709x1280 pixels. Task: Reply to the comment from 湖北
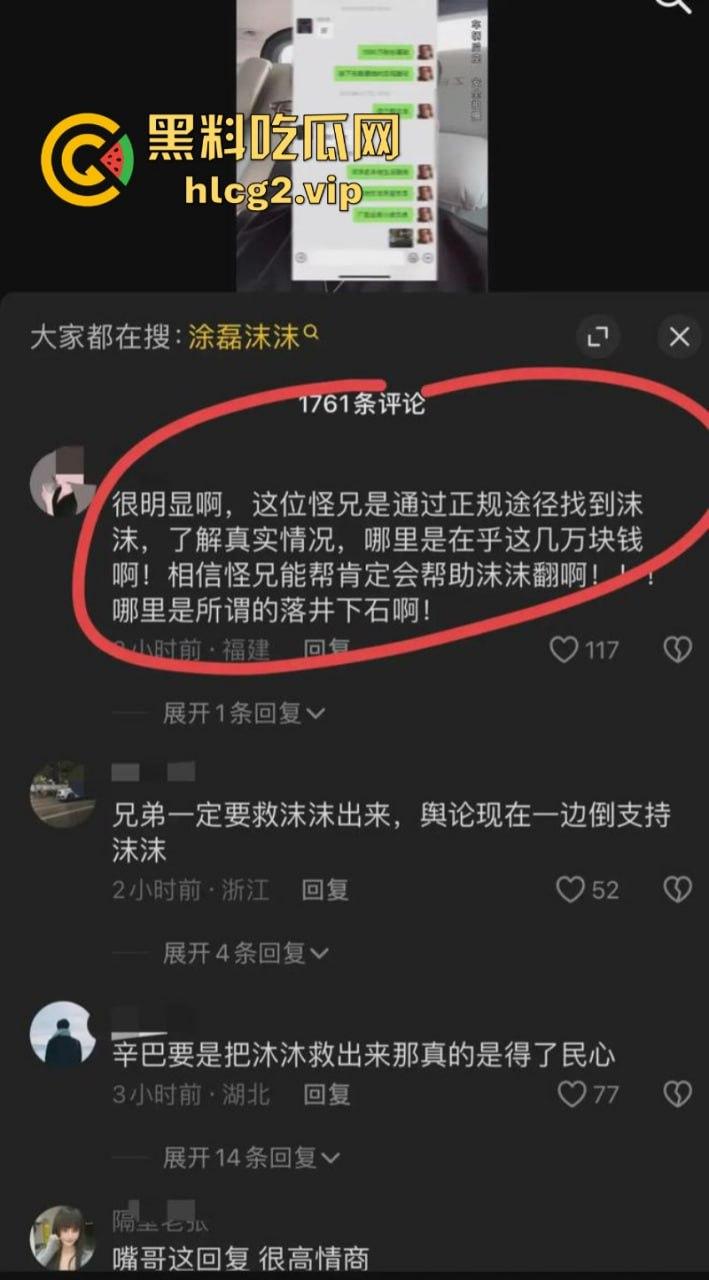coord(326,1094)
